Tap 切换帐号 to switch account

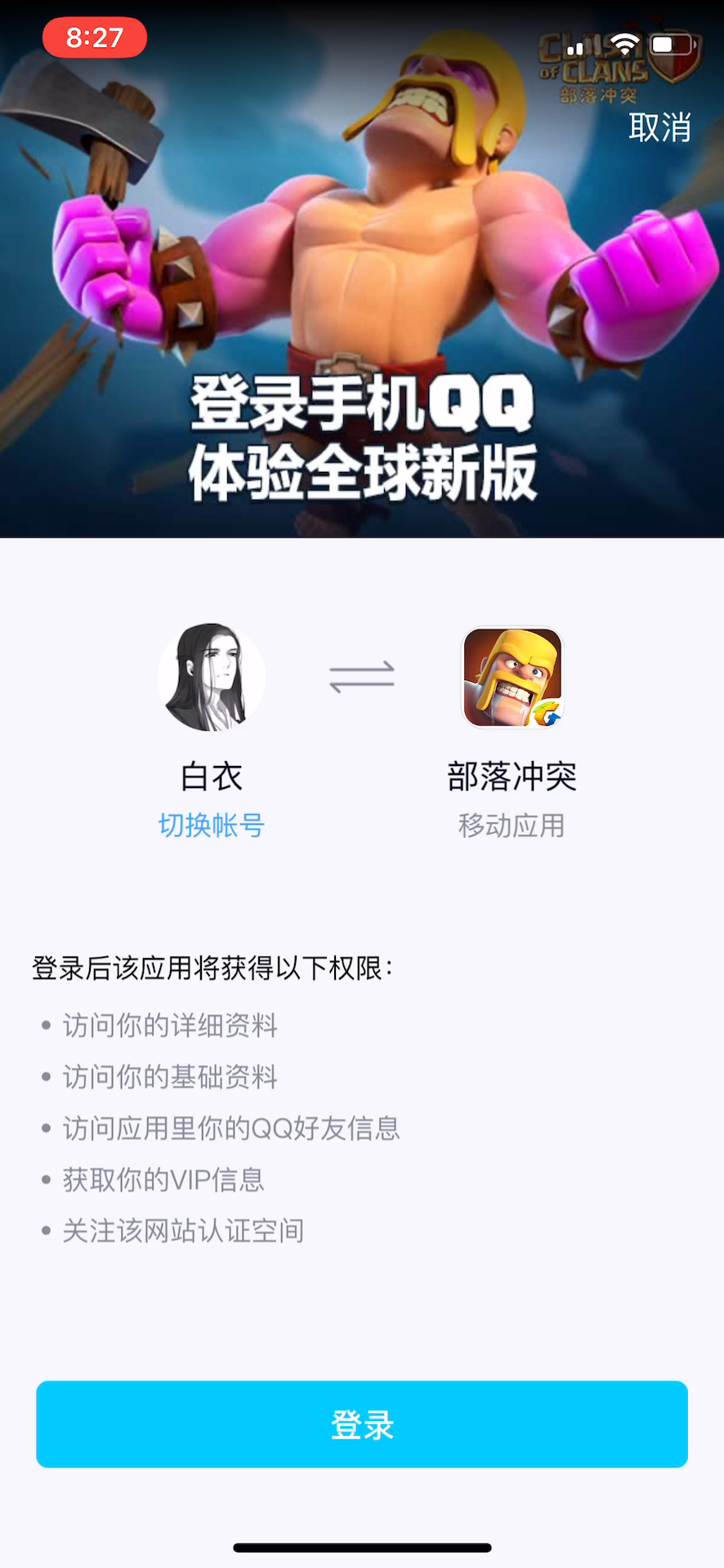tap(212, 826)
